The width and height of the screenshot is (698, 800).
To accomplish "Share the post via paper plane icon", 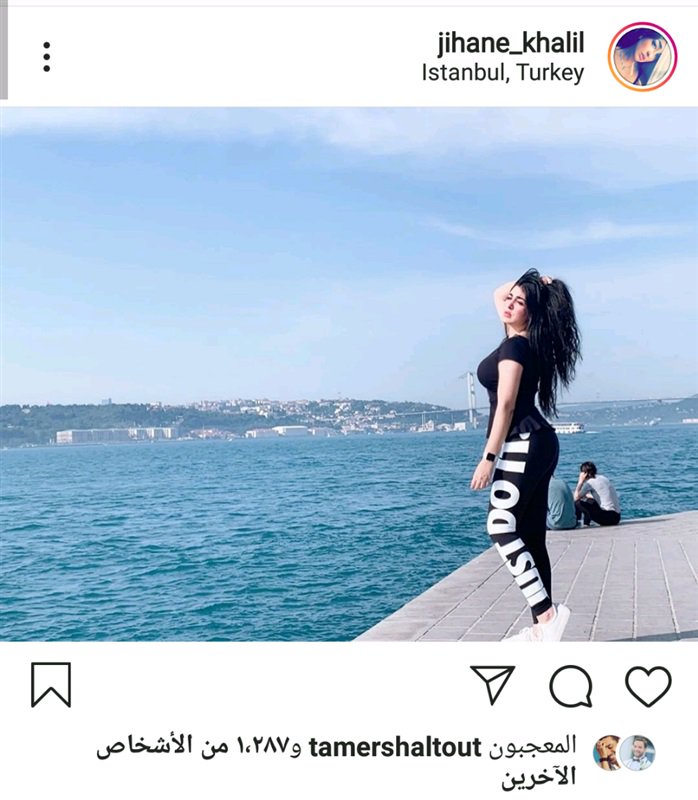I will pyautogui.click(x=492, y=685).
